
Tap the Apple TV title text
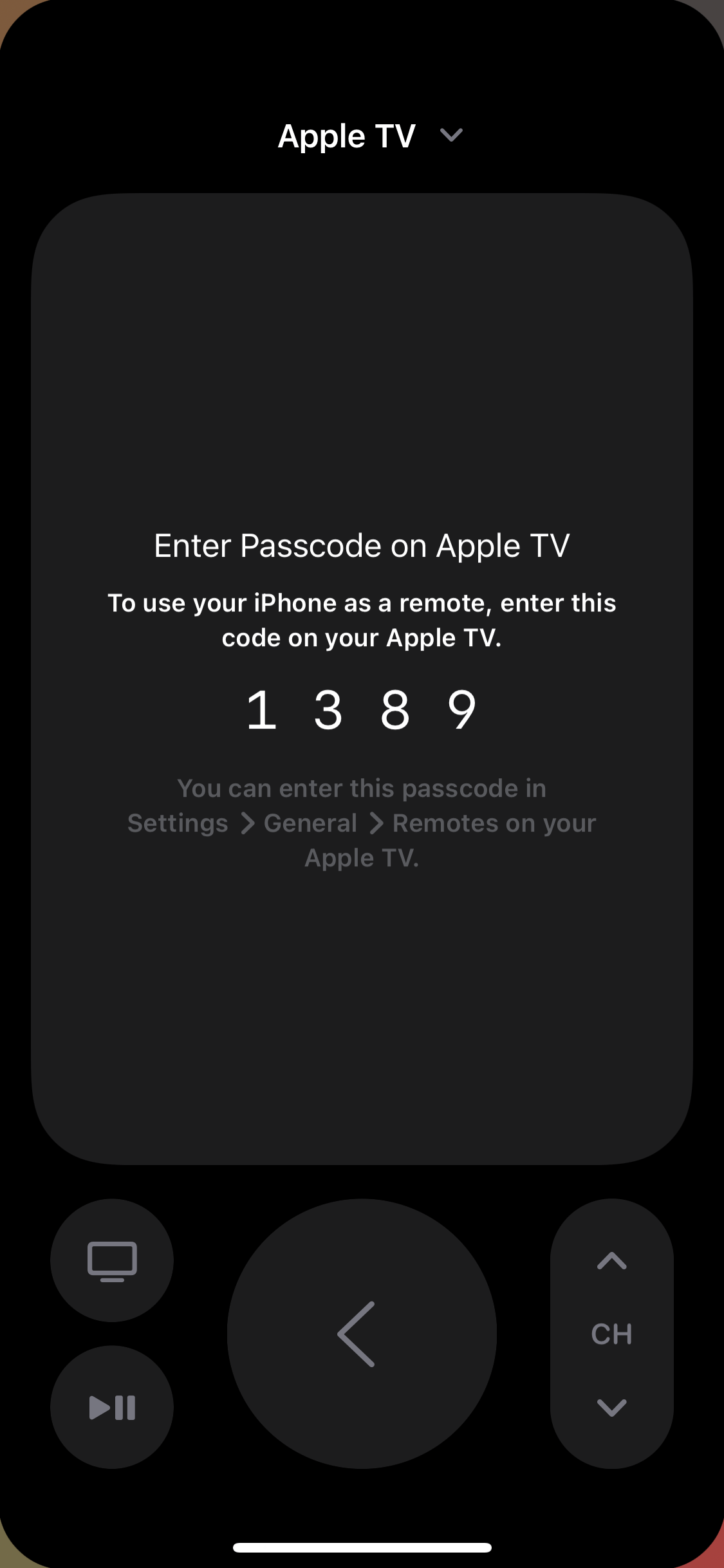(348, 135)
